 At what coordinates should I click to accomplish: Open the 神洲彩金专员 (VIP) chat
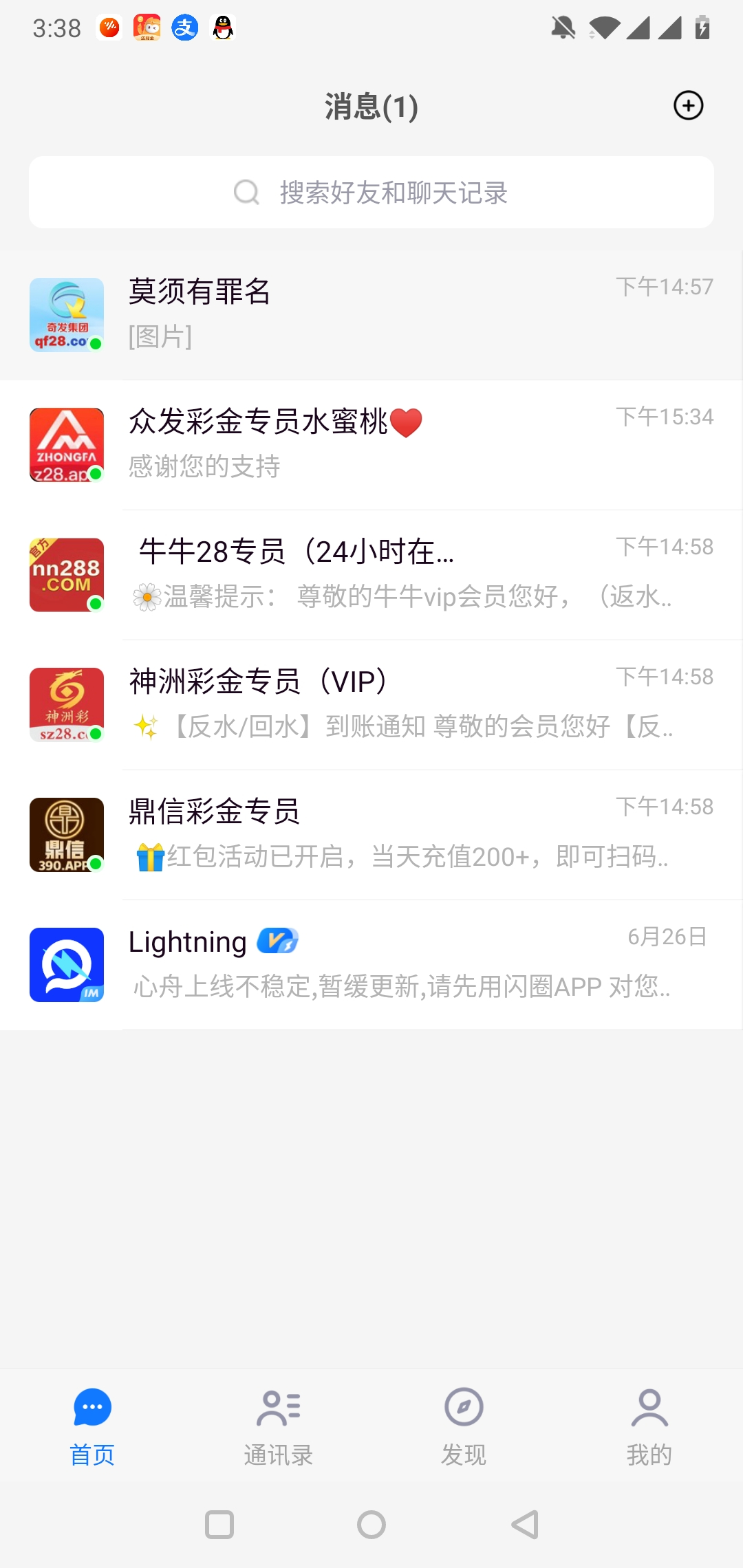371,704
